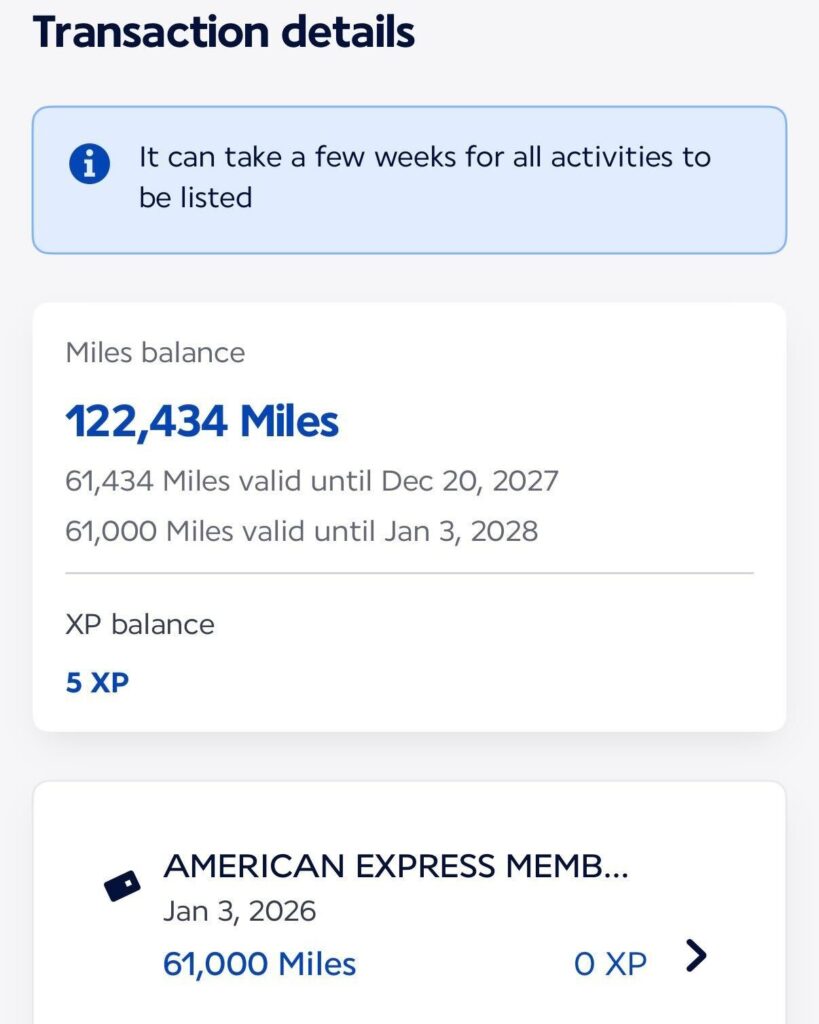Tap the American Express transaction card
The image size is (819, 1024).
tap(410, 910)
